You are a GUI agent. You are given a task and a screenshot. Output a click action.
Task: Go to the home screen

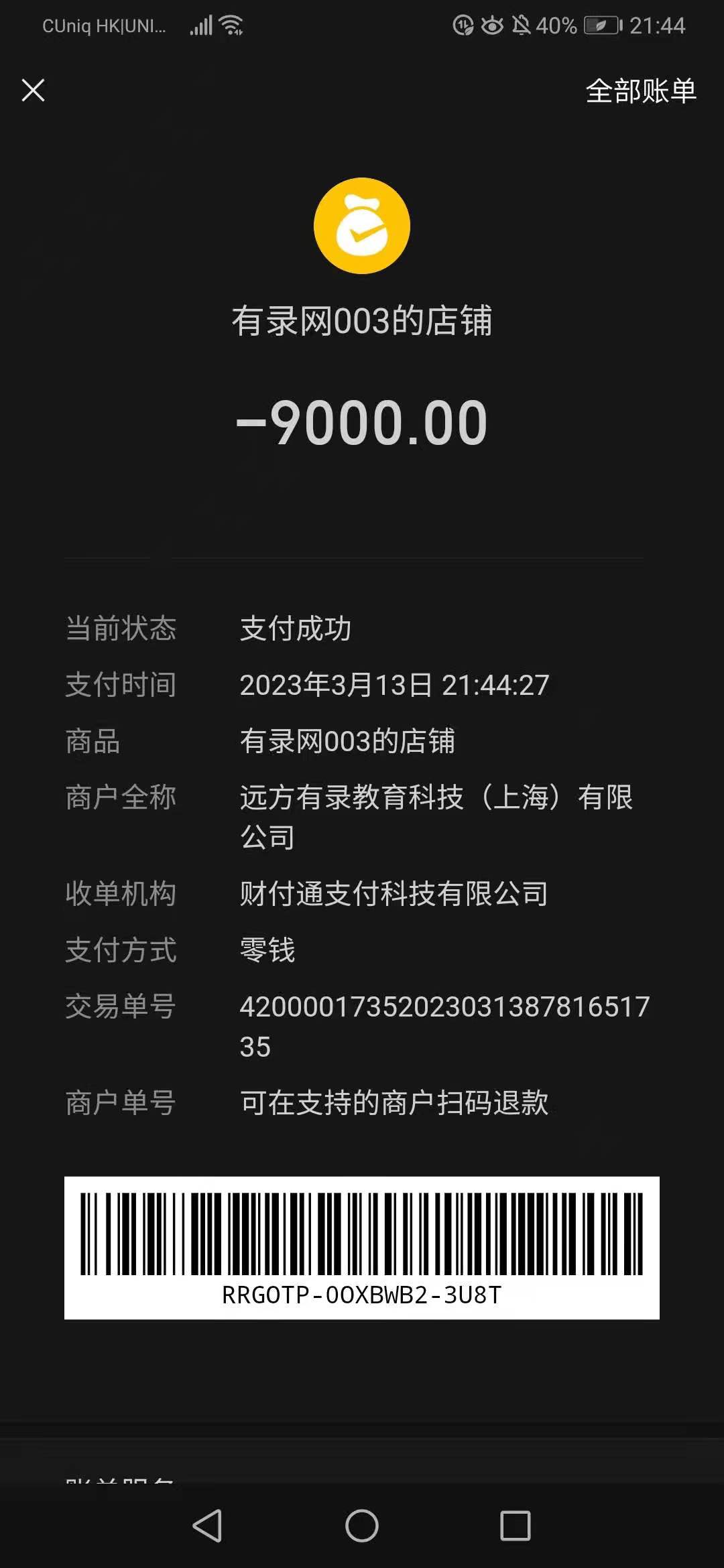pyautogui.click(x=362, y=1526)
